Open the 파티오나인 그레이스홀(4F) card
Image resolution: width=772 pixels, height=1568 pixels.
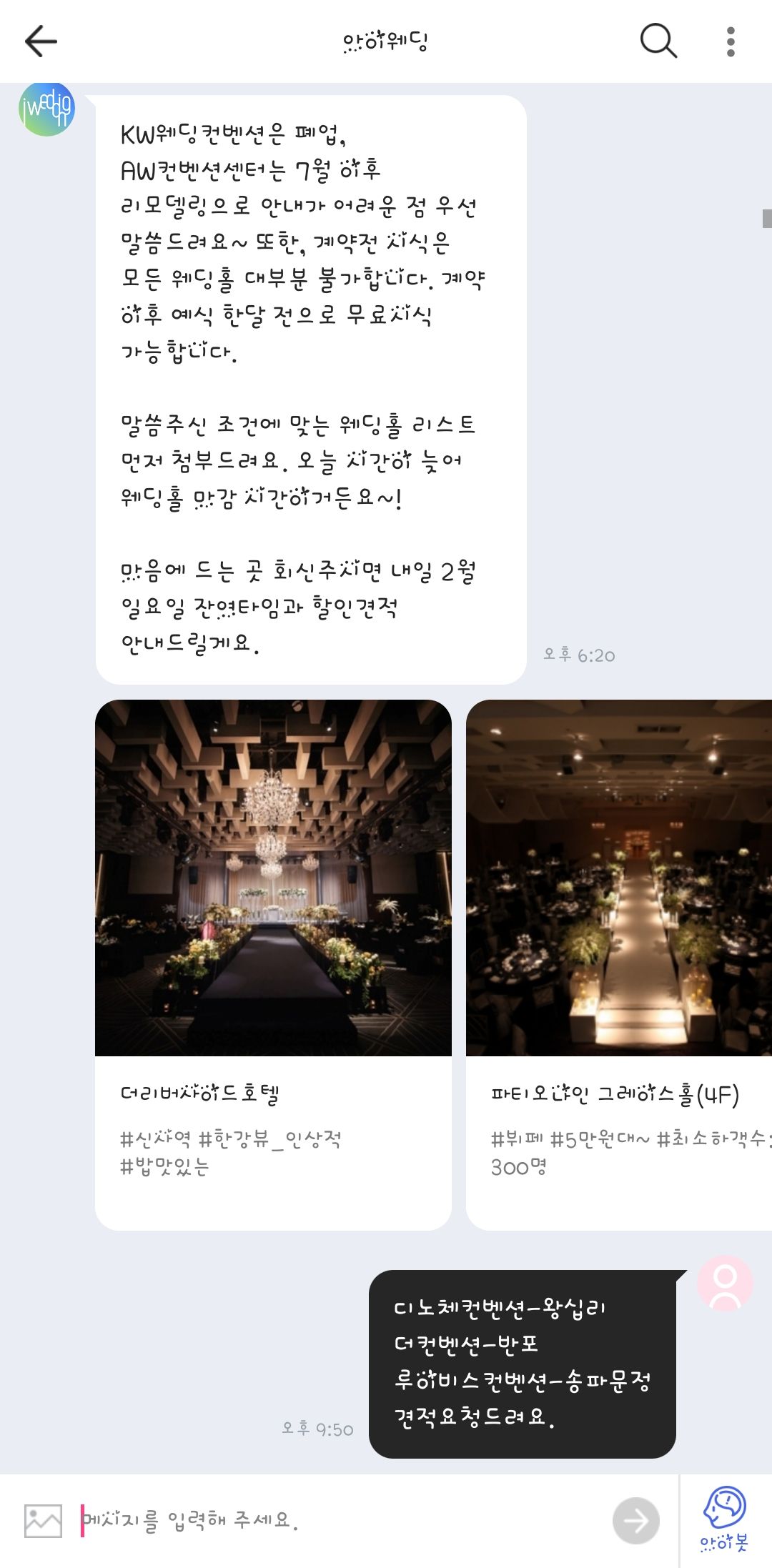click(618, 963)
